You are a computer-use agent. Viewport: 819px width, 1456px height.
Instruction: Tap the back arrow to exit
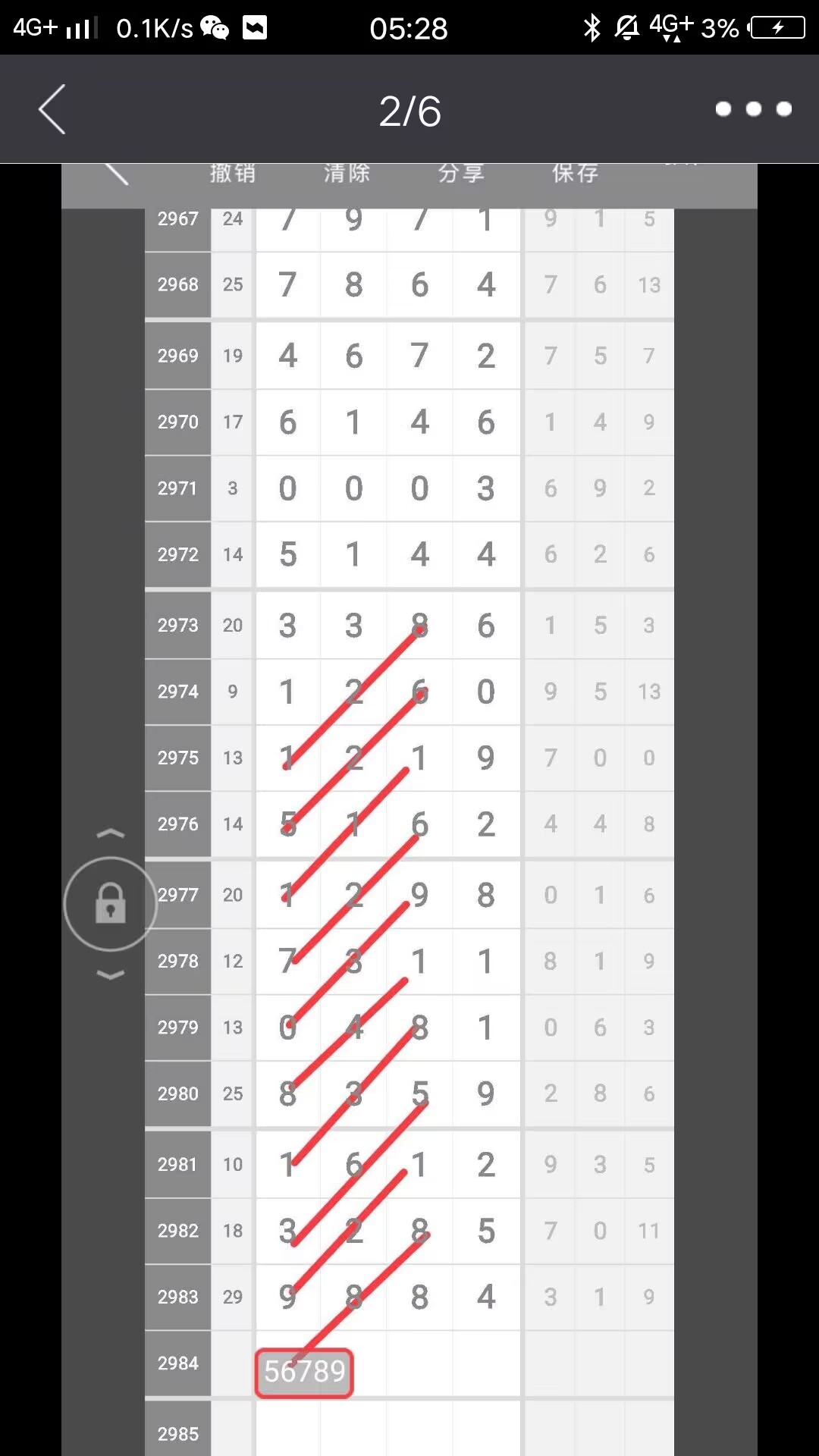pyautogui.click(x=51, y=109)
